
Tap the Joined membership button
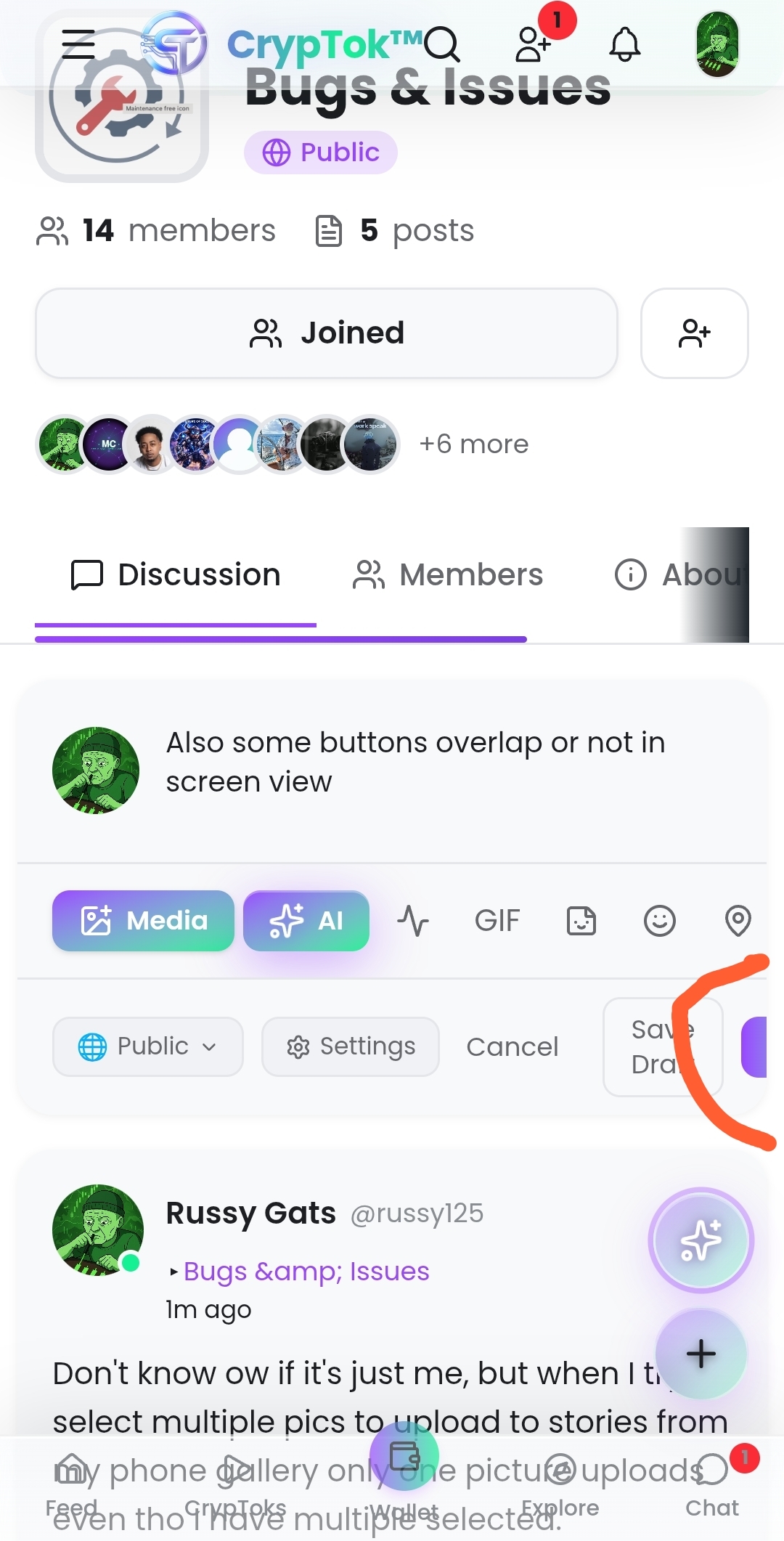tap(327, 333)
